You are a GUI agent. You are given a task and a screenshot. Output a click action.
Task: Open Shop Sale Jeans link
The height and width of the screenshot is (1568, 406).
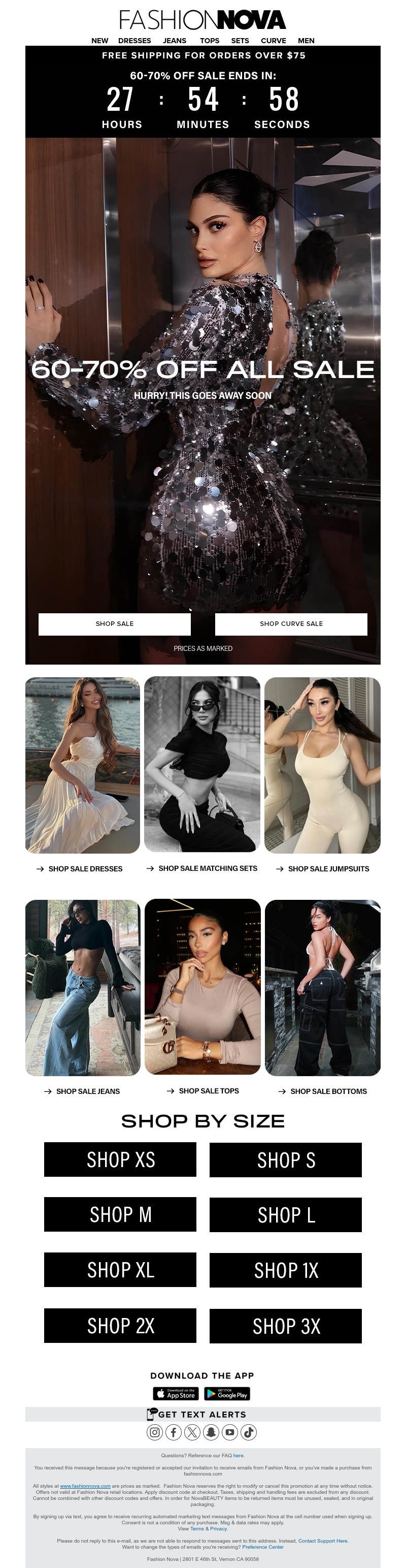pyautogui.click(x=83, y=1091)
